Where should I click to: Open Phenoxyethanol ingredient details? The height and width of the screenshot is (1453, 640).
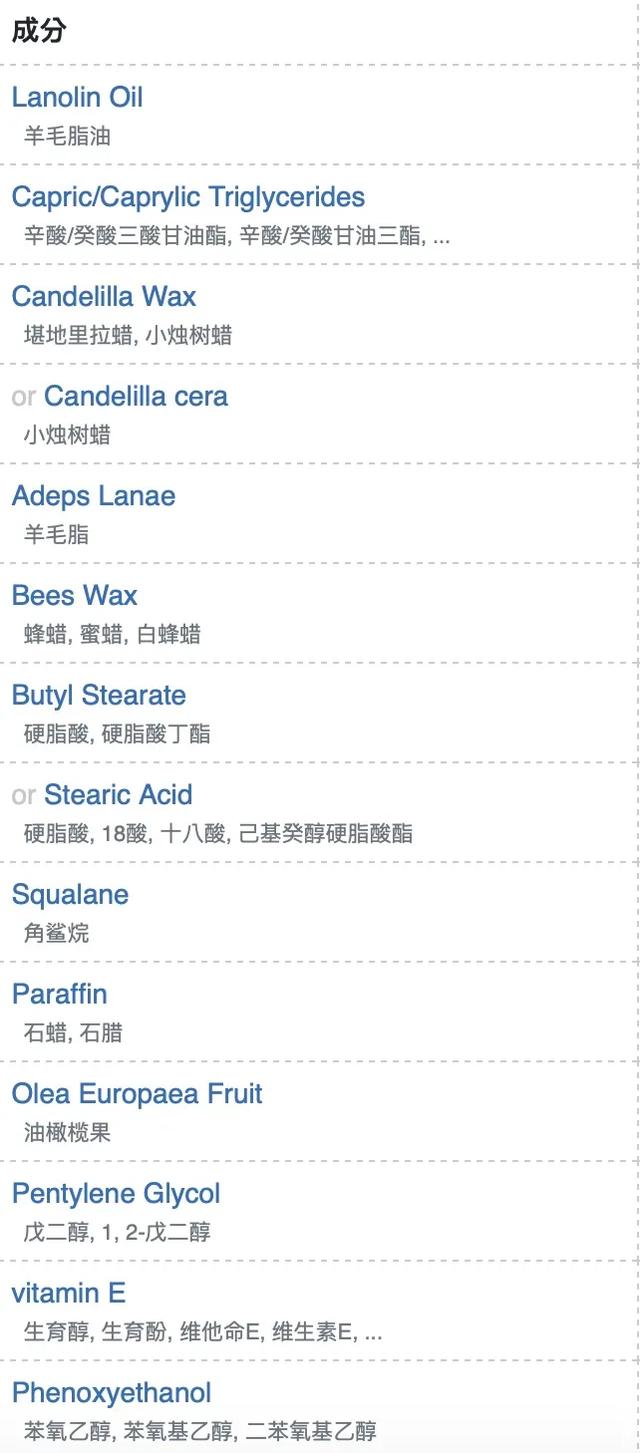[111, 1393]
